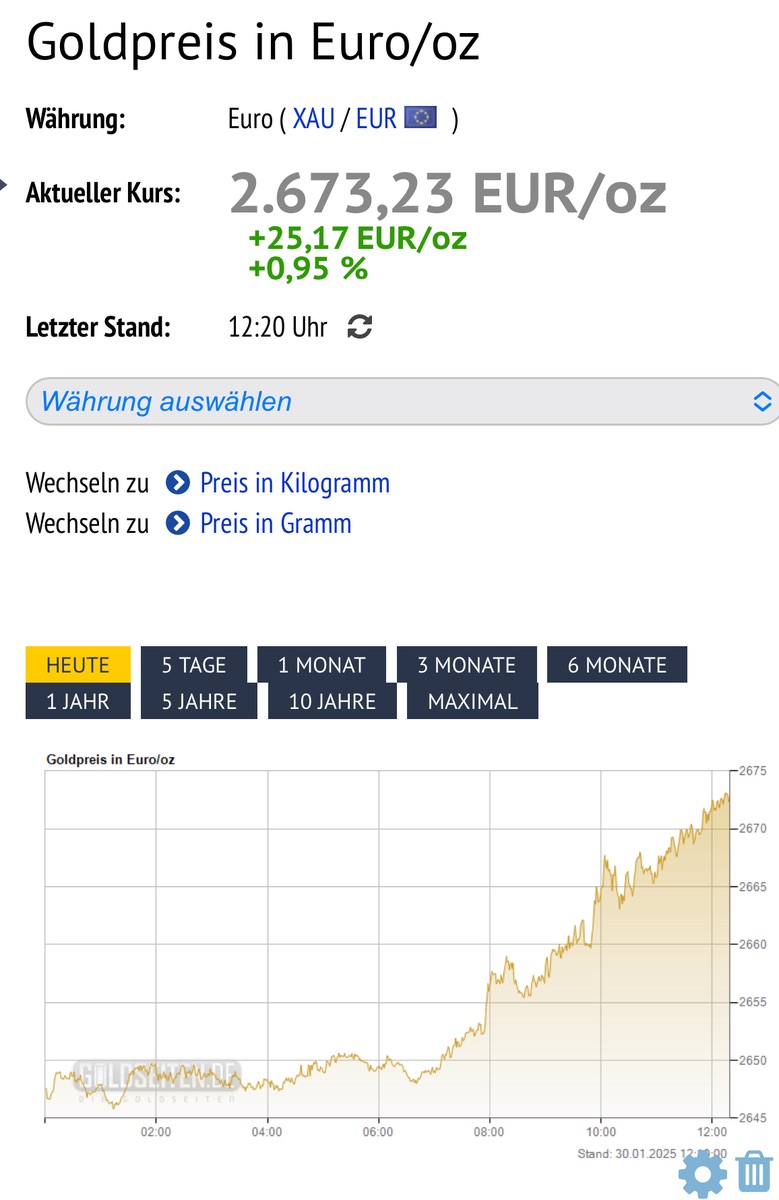Tap the trash bin icon
This screenshot has width=779, height=1200.
753,1174
